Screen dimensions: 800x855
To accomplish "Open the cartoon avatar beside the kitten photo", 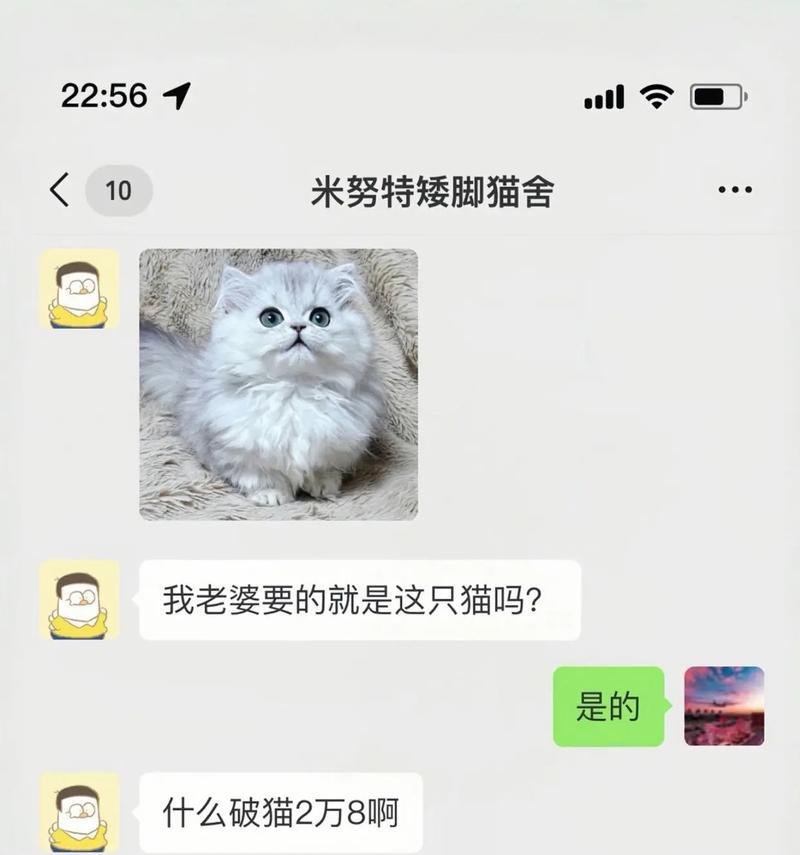I will click(79, 290).
